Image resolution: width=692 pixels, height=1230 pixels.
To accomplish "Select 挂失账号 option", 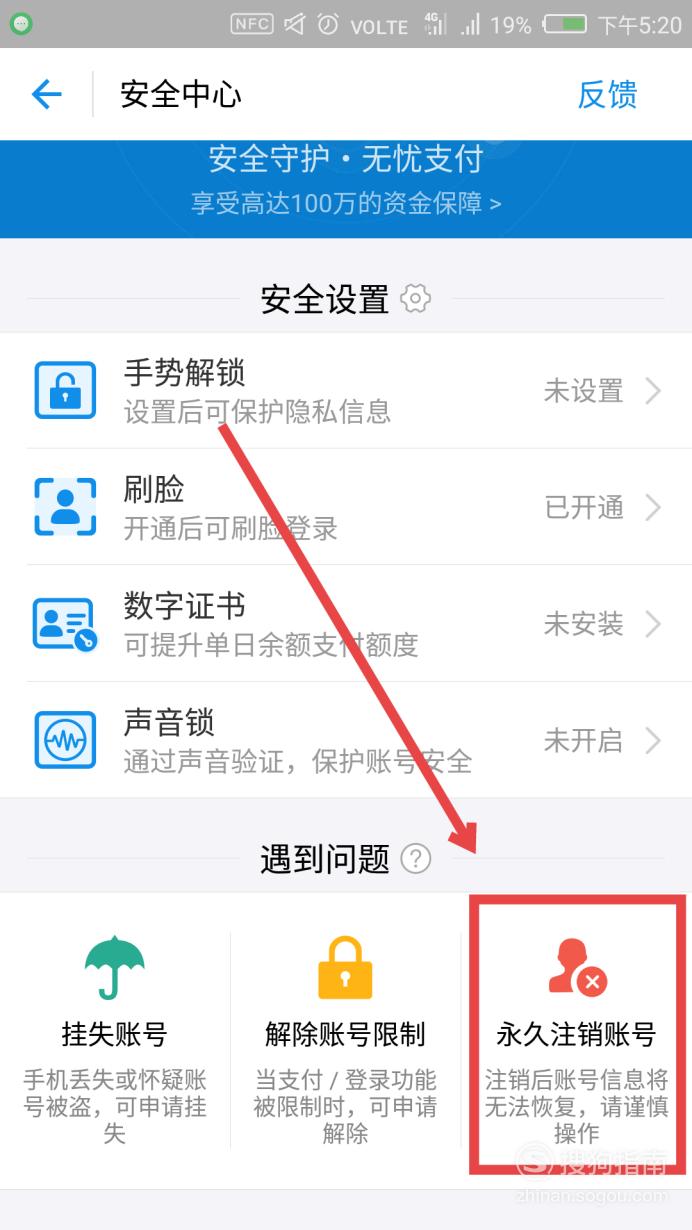I will [115, 1041].
